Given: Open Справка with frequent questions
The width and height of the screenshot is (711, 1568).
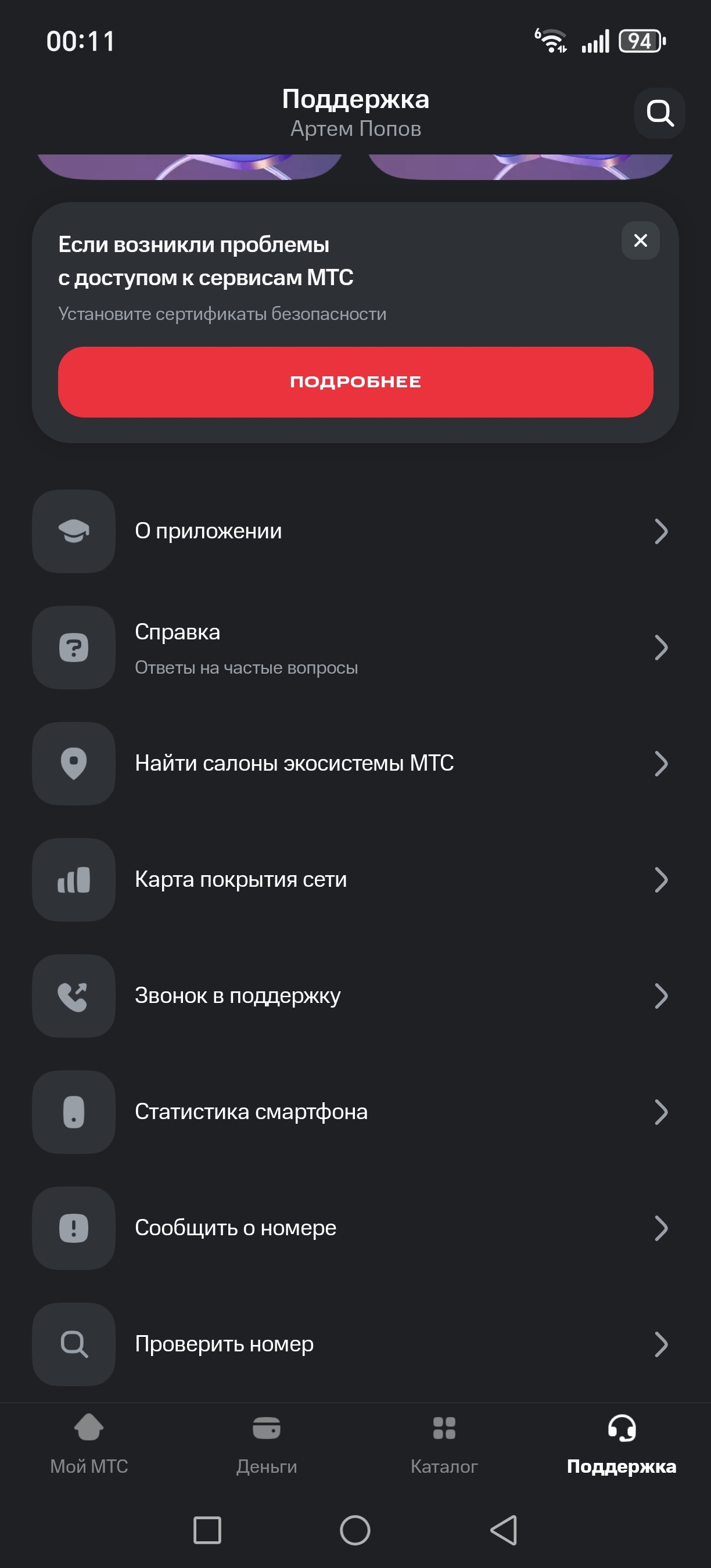Looking at the screenshot, I should click(x=355, y=647).
